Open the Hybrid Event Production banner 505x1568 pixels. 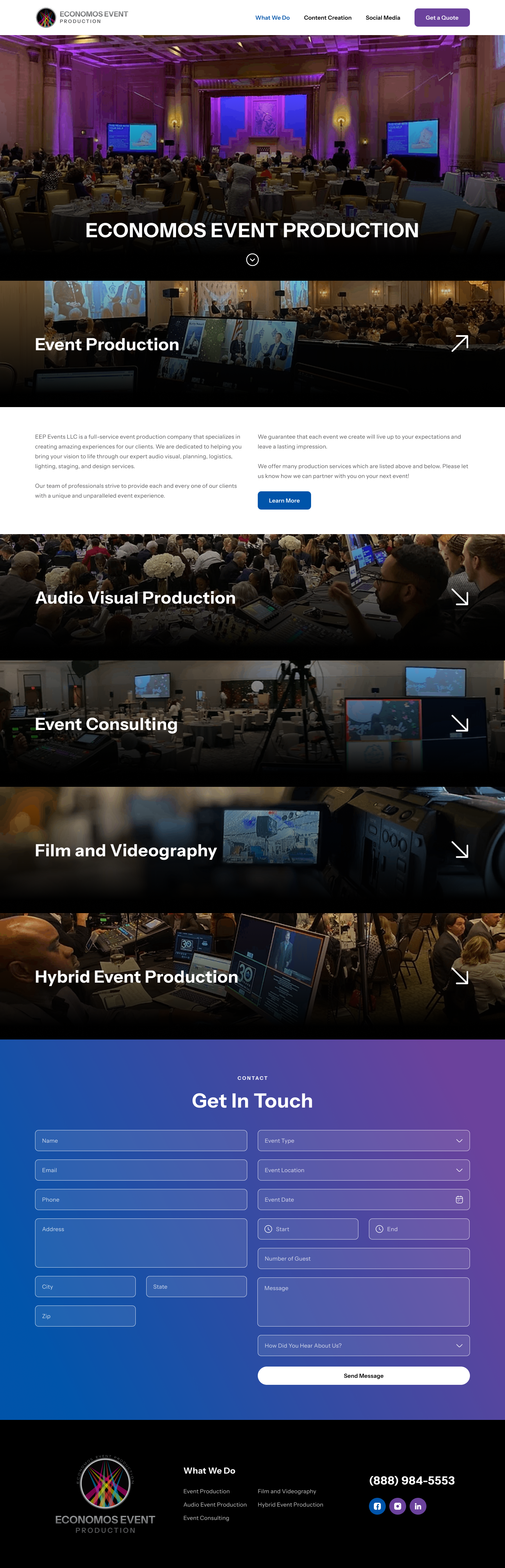[x=252, y=976]
